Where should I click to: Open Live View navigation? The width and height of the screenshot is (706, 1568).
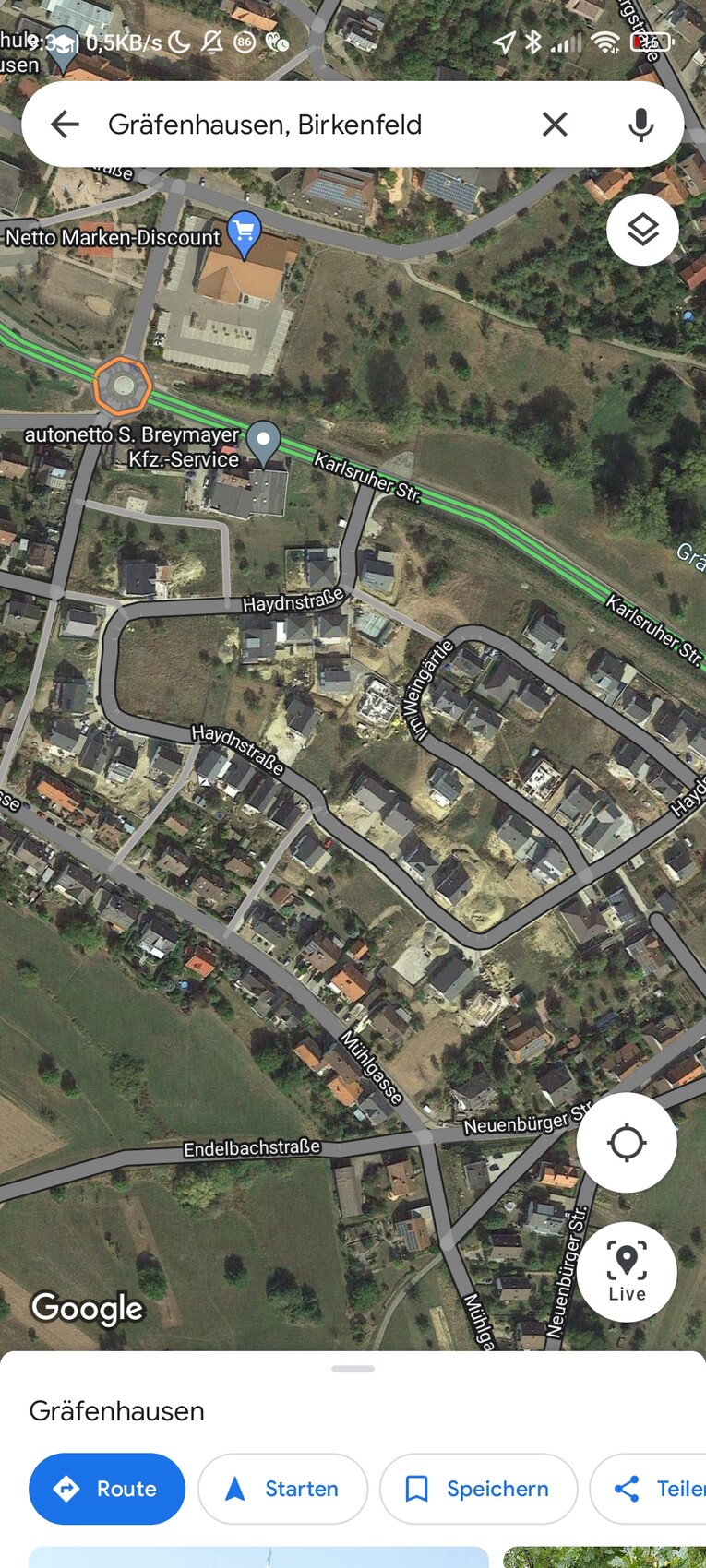pos(627,1272)
